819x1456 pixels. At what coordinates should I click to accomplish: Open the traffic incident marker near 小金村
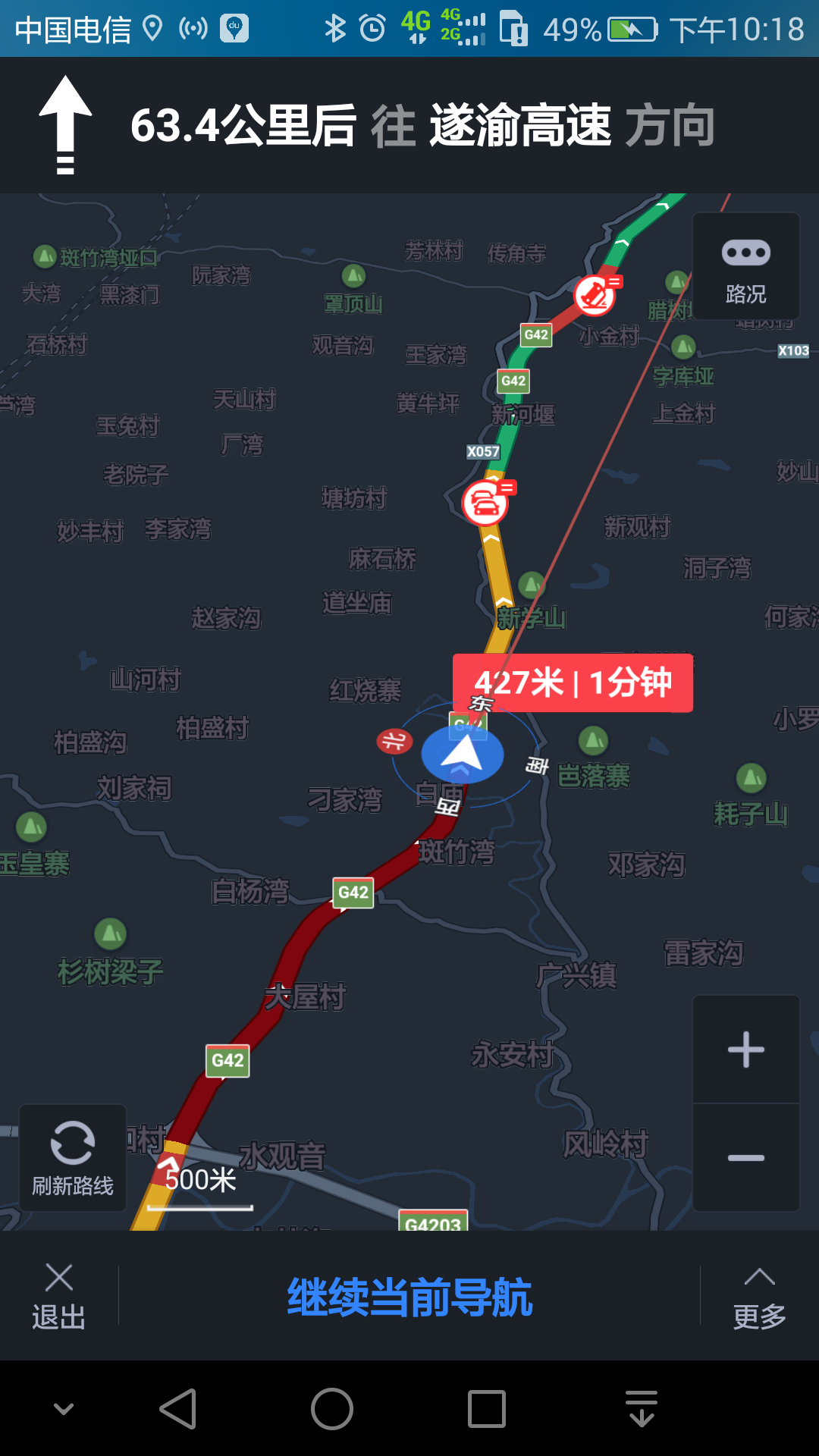coord(595,294)
